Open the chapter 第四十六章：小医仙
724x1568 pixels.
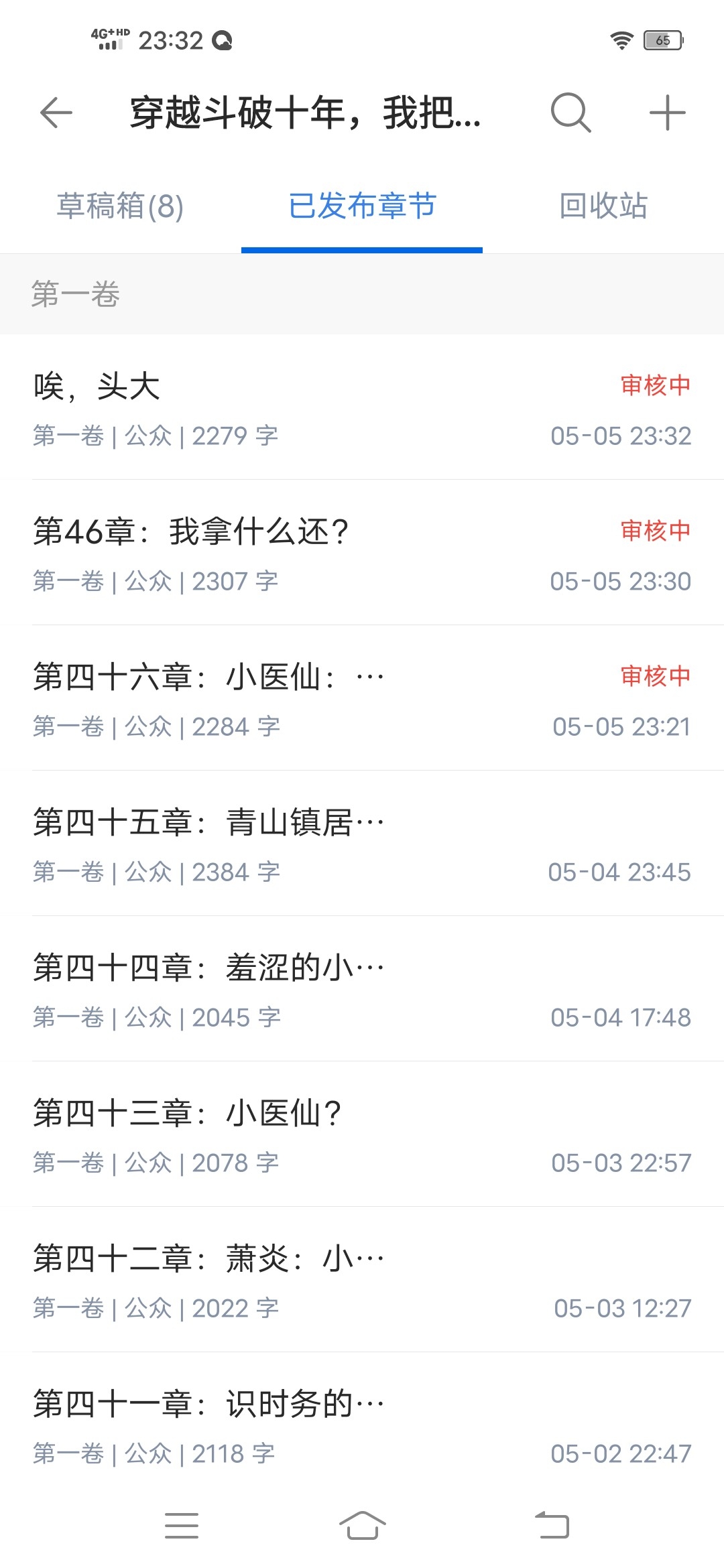tap(362, 698)
